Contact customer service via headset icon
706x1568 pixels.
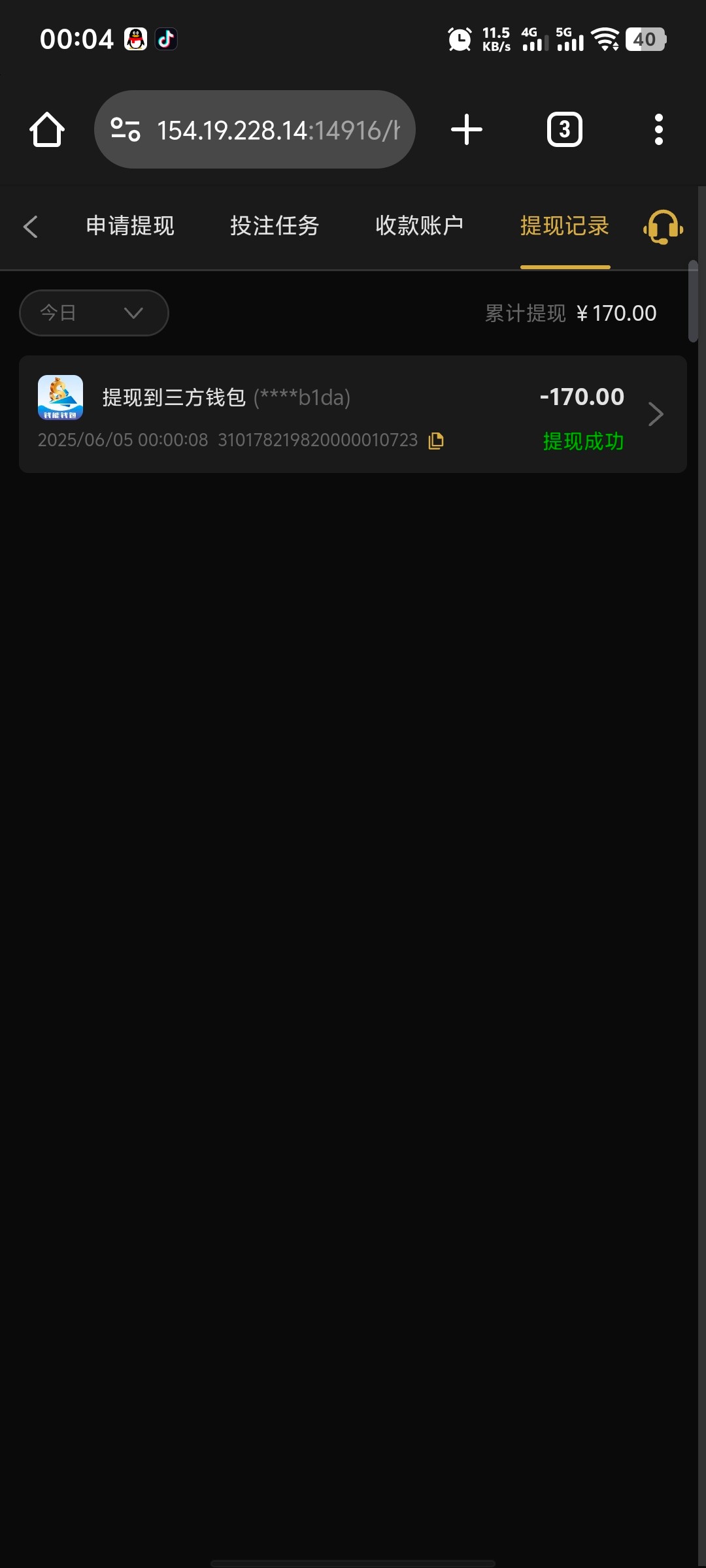point(664,227)
